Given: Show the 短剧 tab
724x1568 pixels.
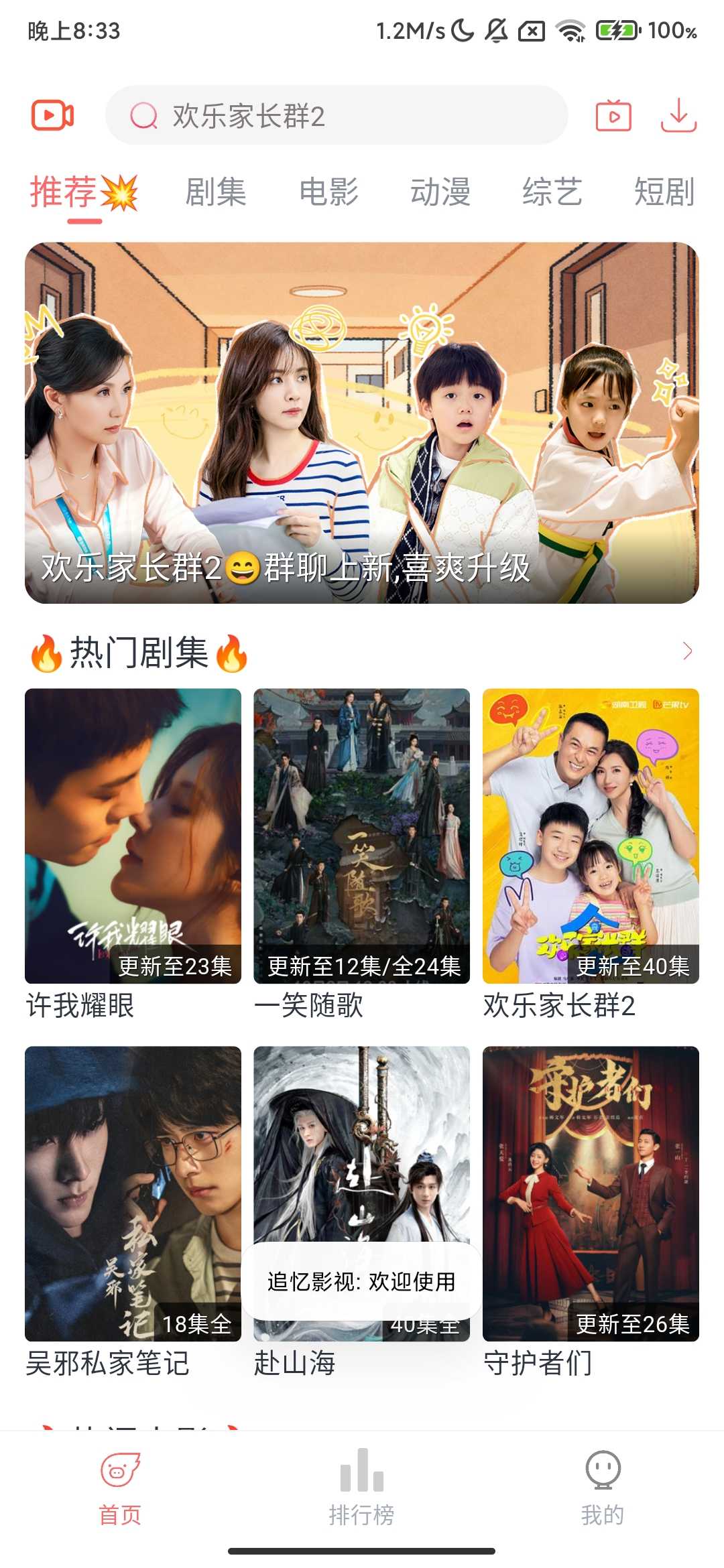Looking at the screenshot, I should pos(664,192).
